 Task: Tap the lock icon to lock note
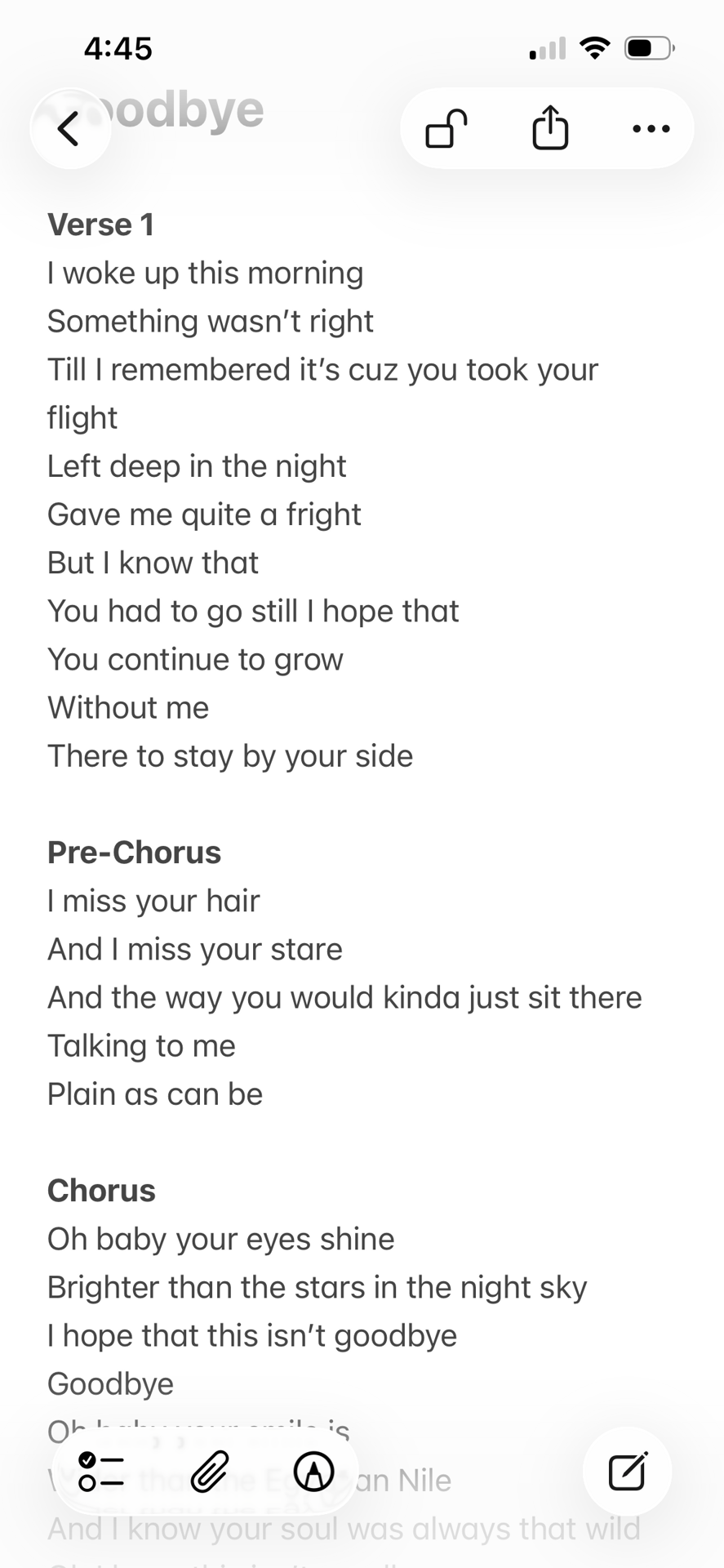(x=446, y=128)
